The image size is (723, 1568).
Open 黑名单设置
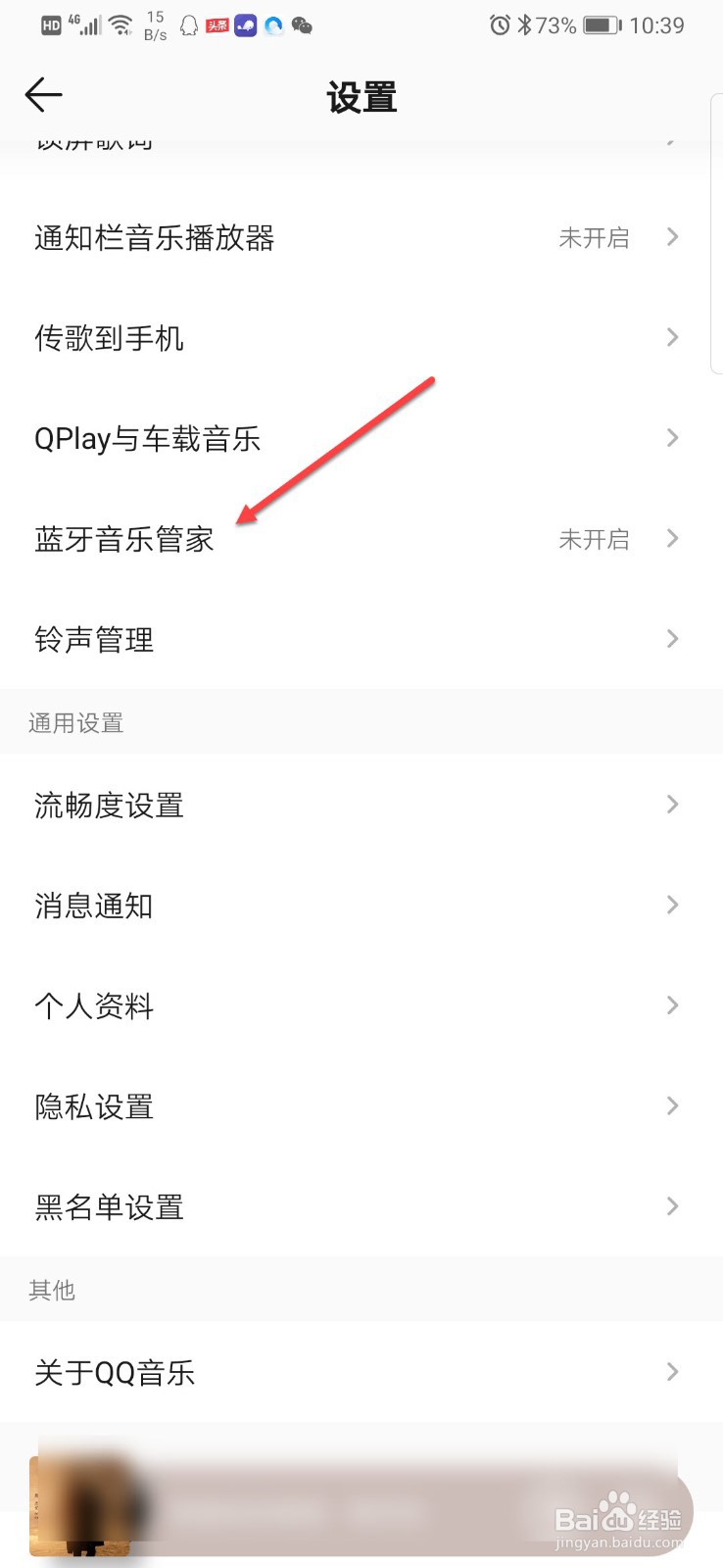click(361, 1206)
